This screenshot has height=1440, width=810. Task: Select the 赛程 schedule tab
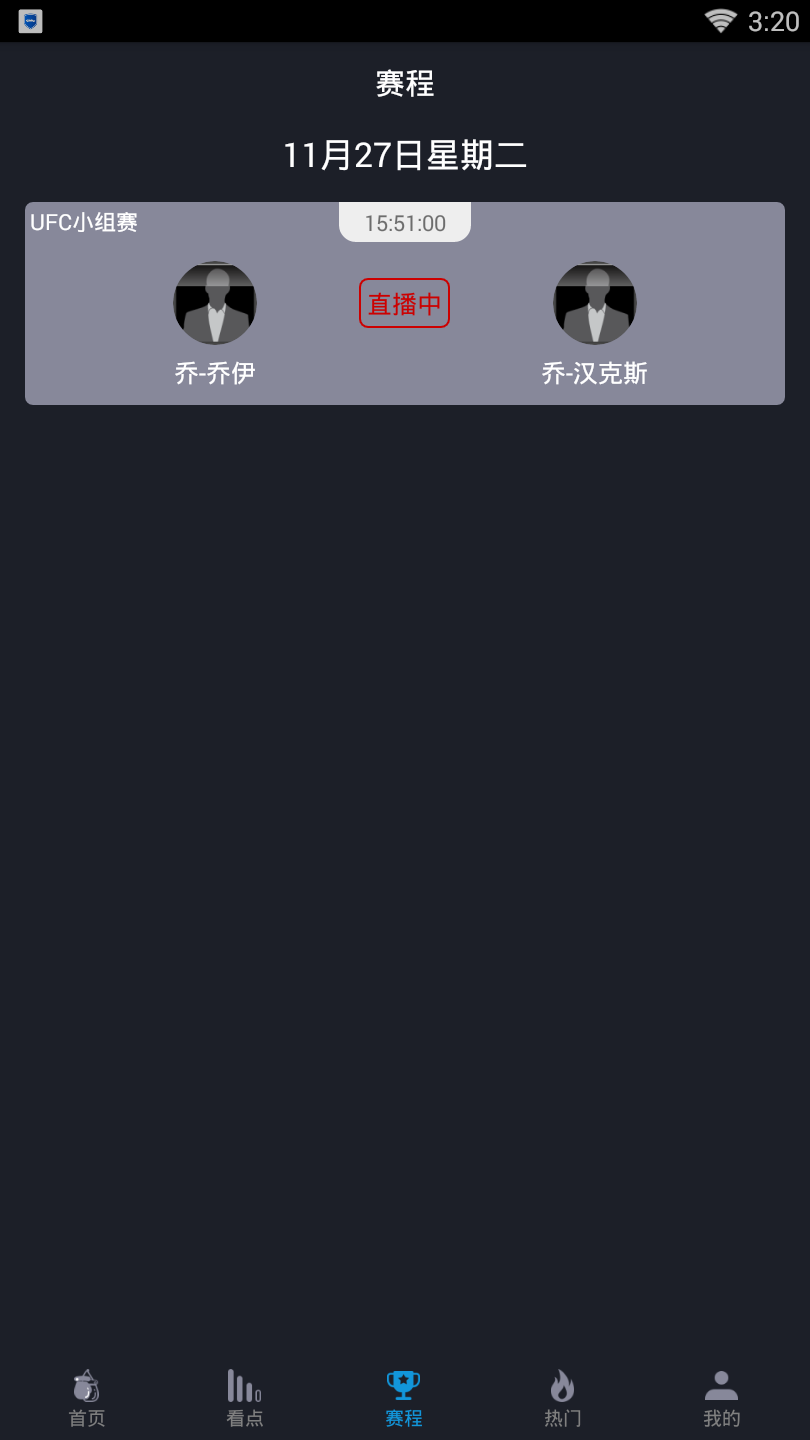pos(404,1398)
